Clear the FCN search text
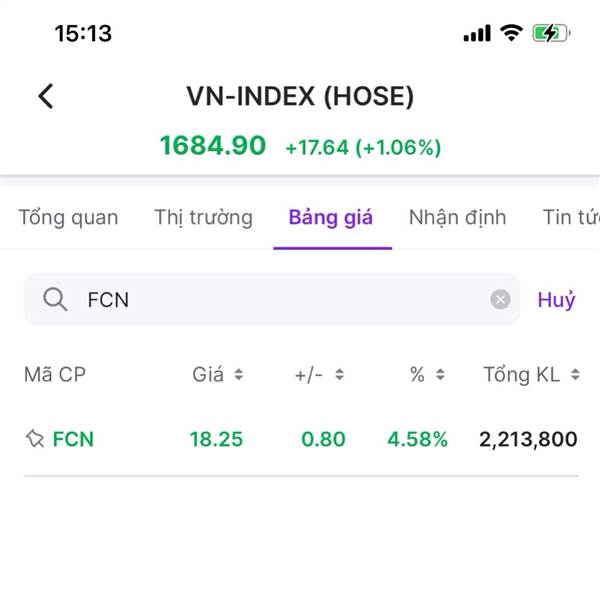600x600 pixels. click(500, 299)
